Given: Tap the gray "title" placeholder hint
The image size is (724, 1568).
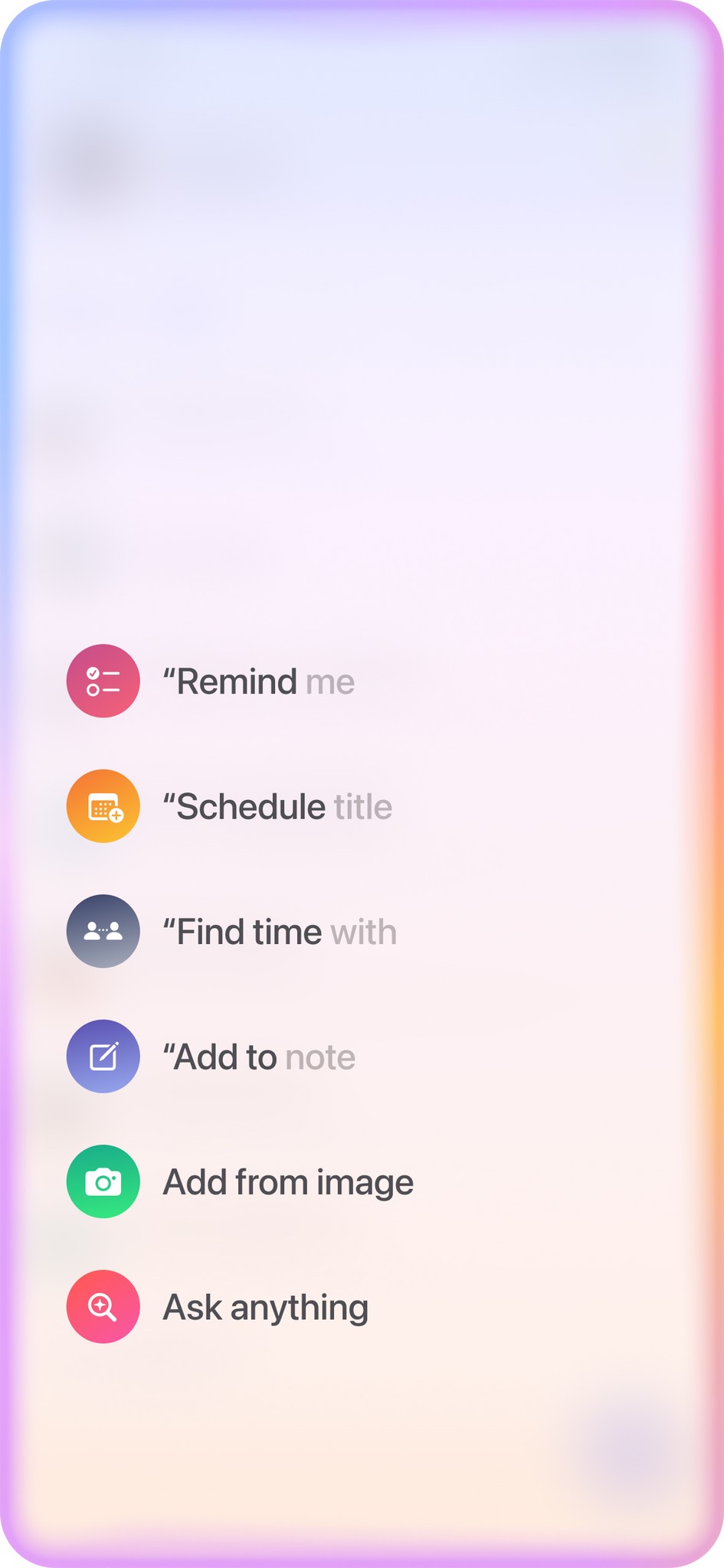Looking at the screenshot, I should 362,805.
